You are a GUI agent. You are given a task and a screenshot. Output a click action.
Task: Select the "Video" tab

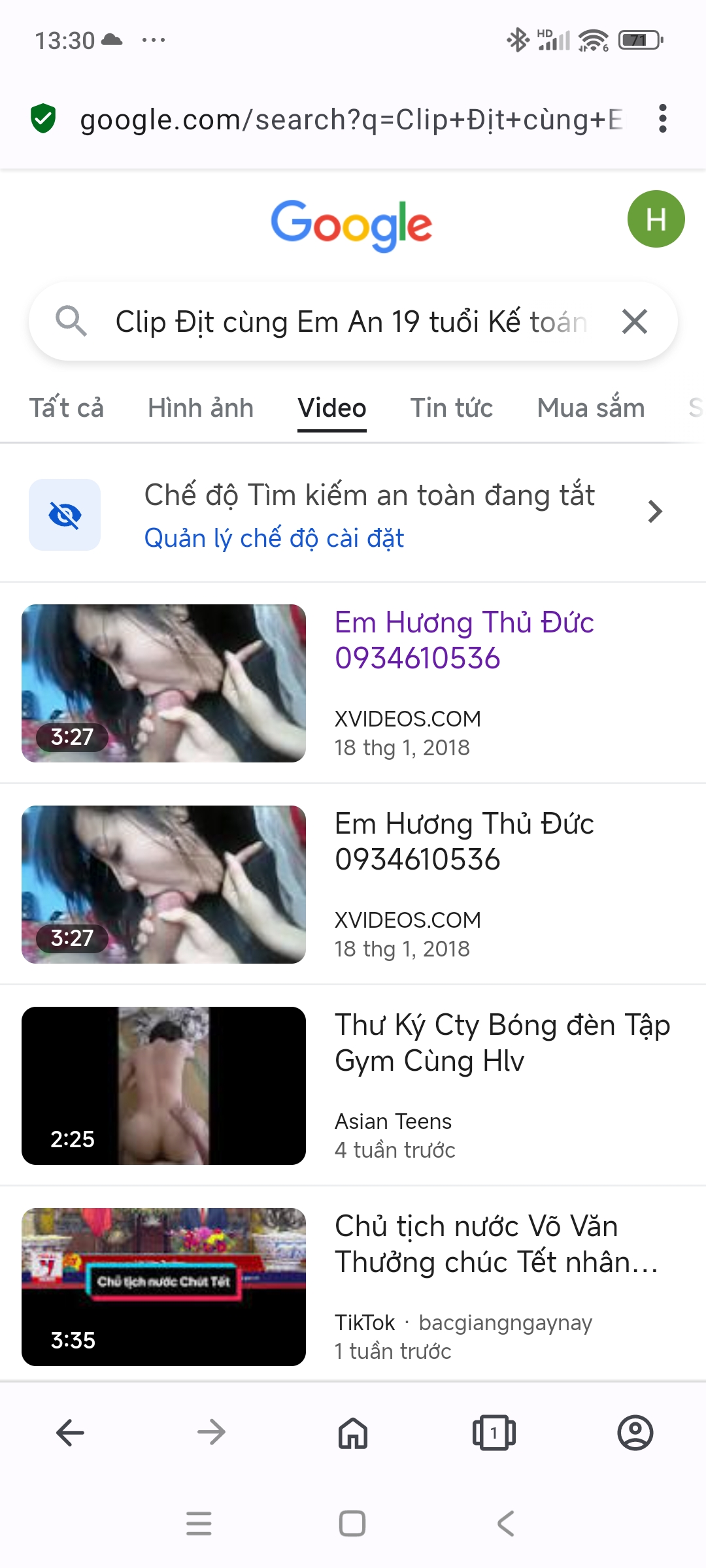click(332, 408)
